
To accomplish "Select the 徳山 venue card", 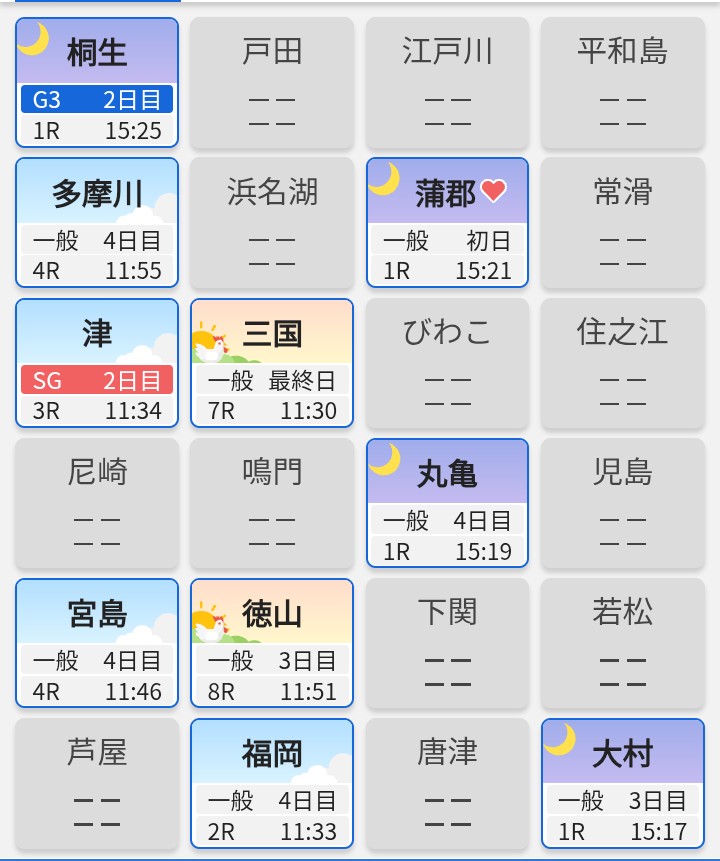I will (x=272, y=643).
